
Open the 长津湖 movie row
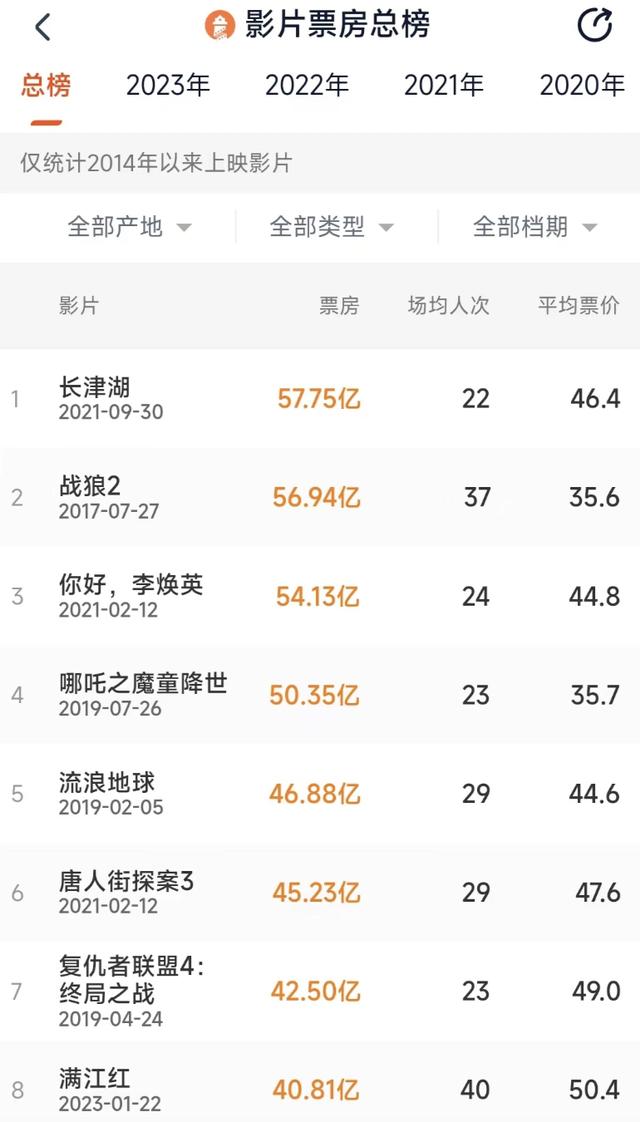[x=320, y=399]
